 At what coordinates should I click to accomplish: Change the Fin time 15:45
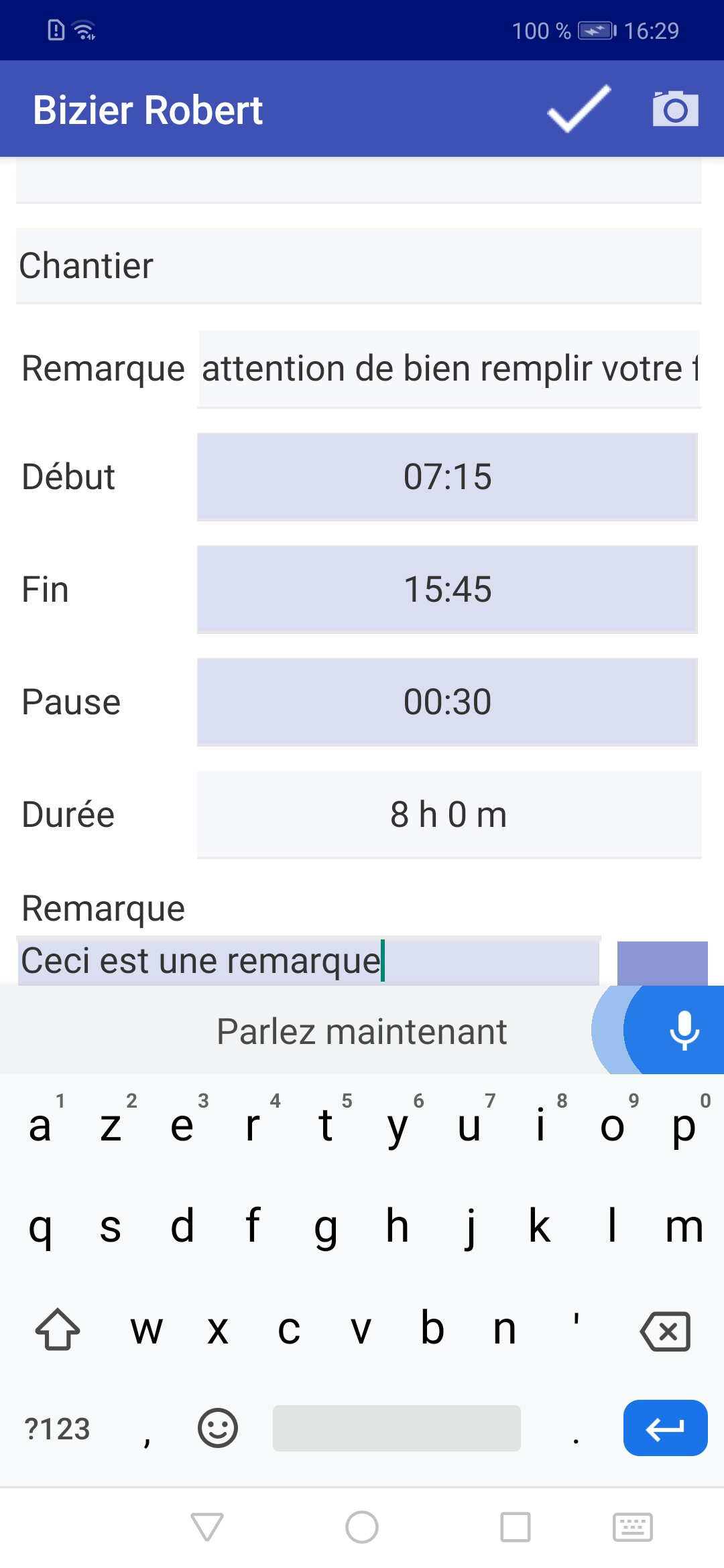coord(447,590)
